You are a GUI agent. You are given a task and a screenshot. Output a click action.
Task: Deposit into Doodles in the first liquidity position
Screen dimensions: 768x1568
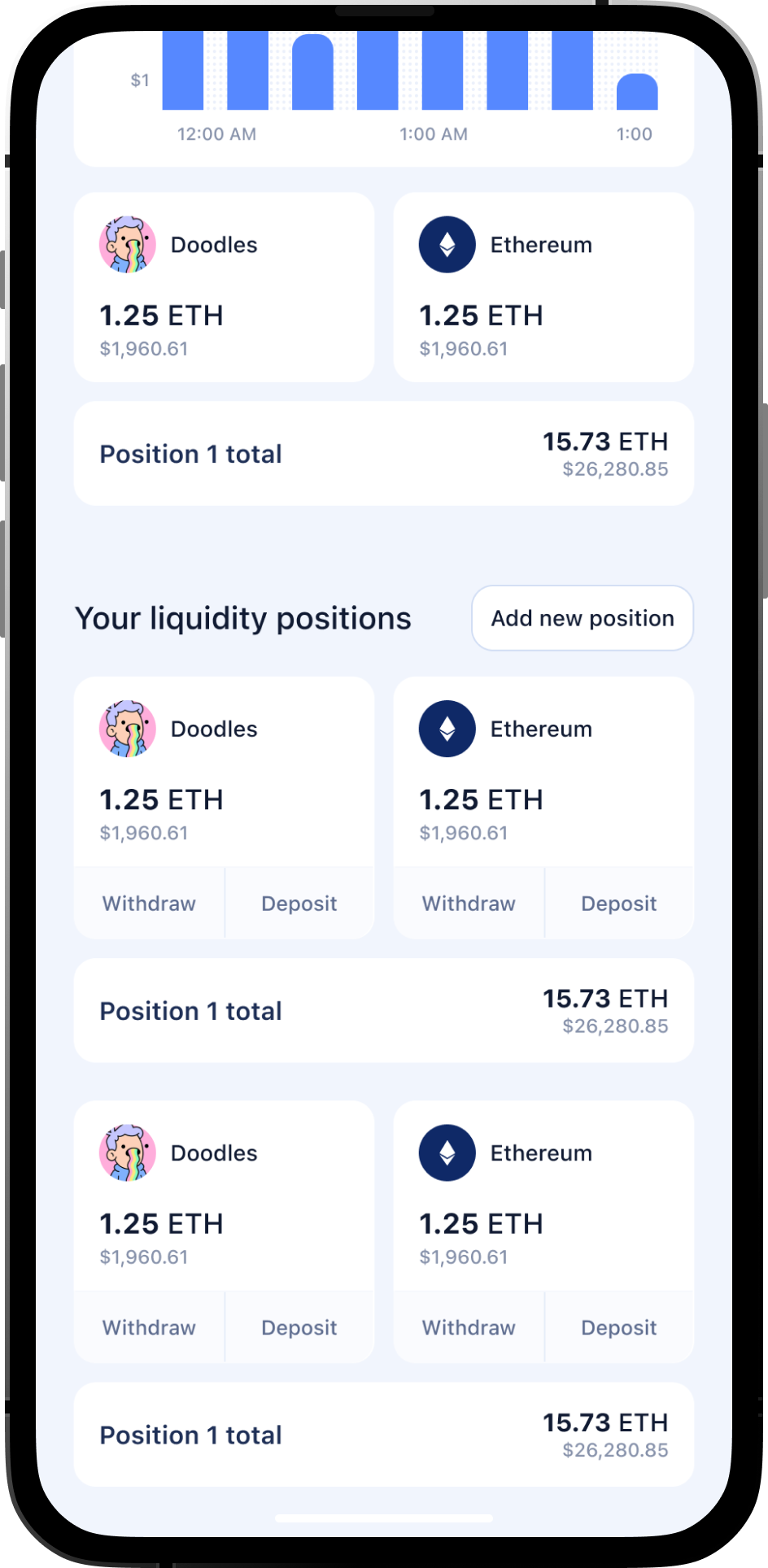pyautogui.click(x=299, y=904)
